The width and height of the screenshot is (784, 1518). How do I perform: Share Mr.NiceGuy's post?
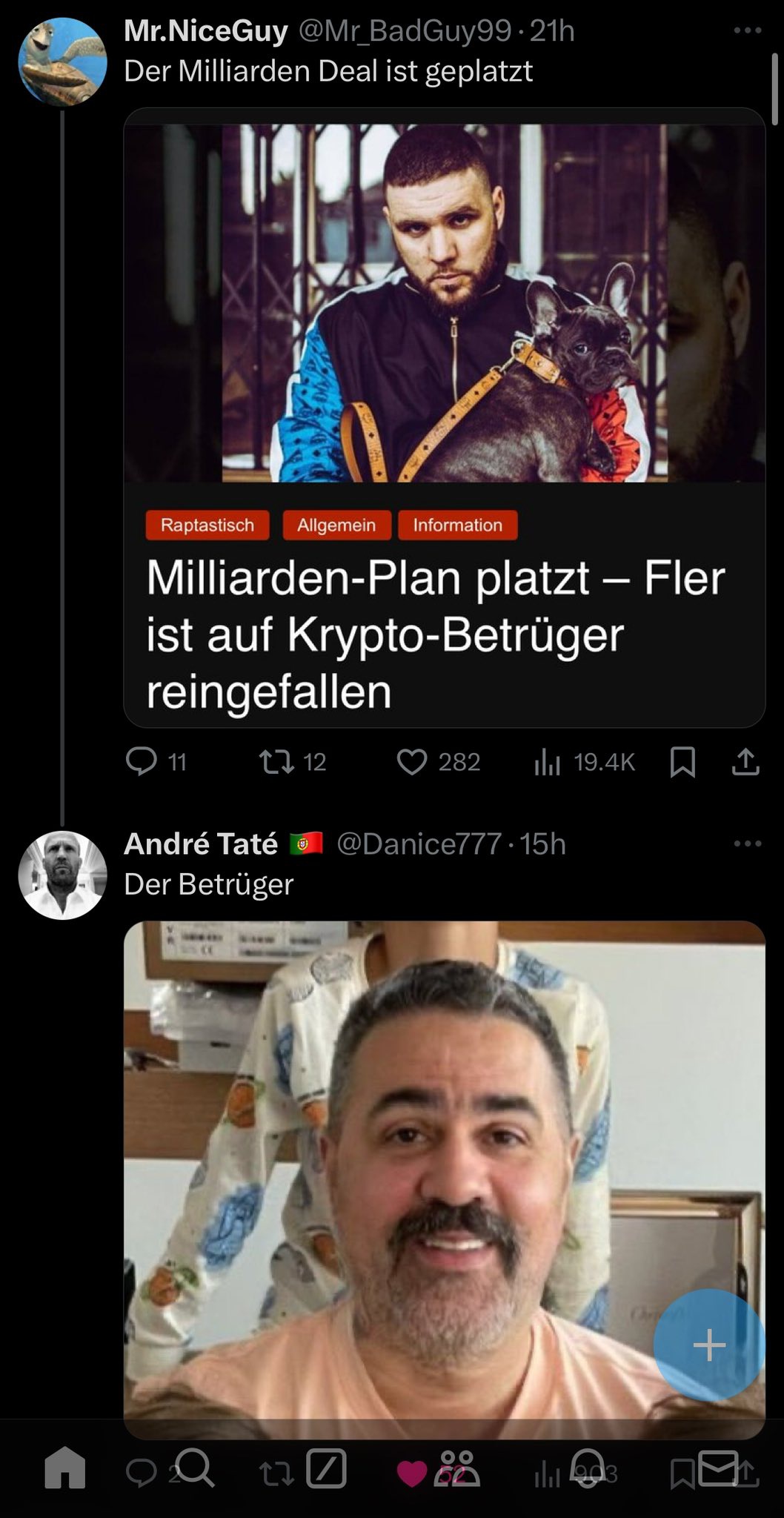[x=745, y=762]
